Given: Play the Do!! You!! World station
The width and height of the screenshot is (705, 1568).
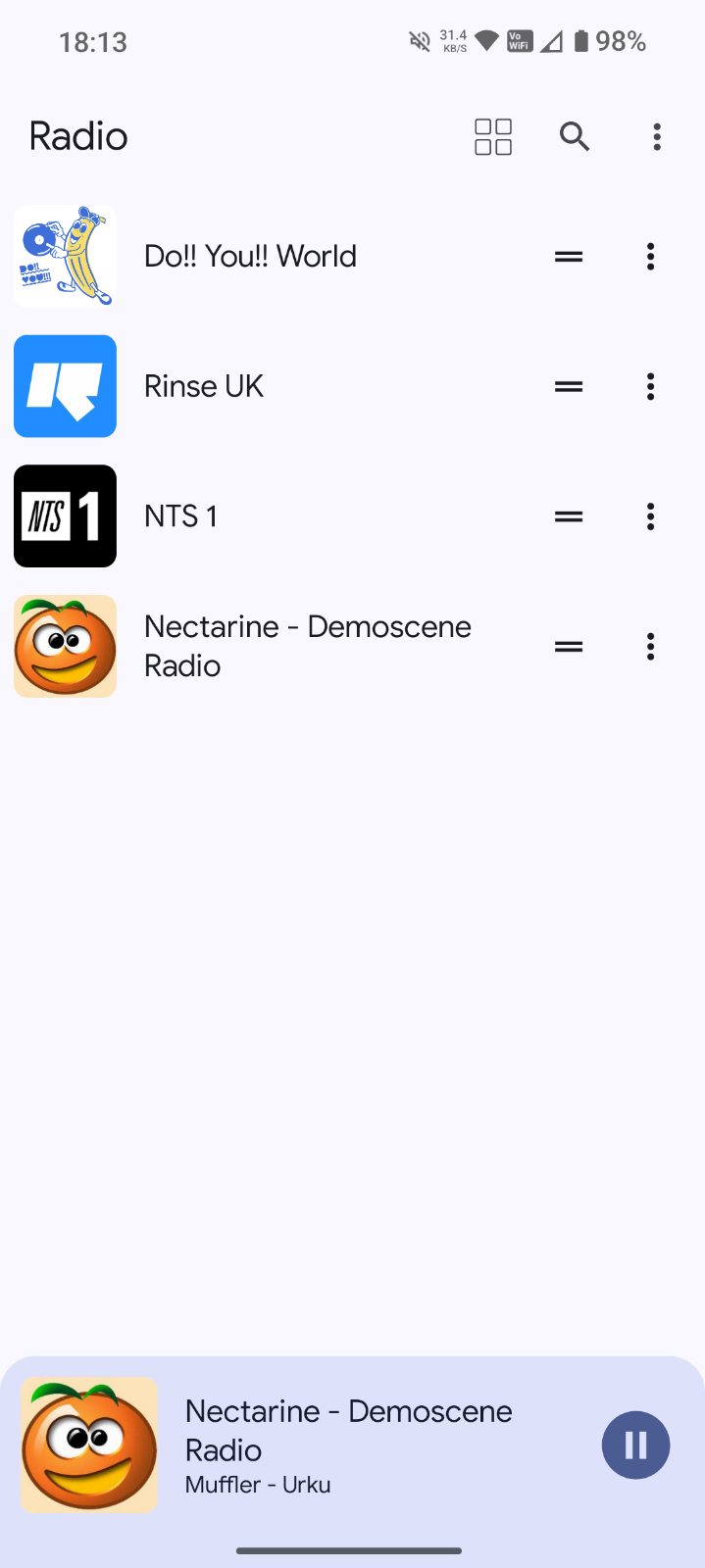Looking at the screenshot, I should tap(250, 257).
